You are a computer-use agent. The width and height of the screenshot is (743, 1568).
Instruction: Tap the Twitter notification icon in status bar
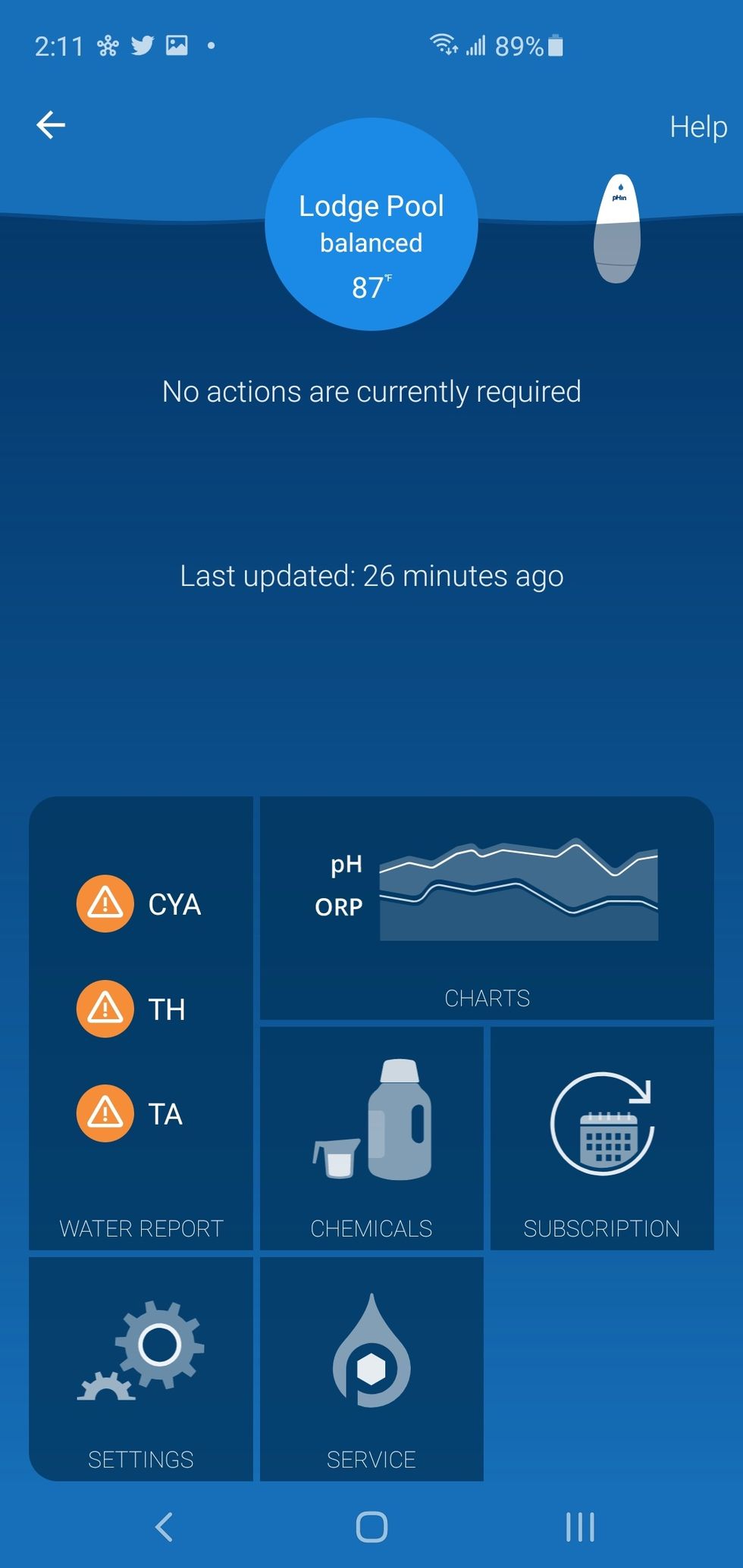point(141,45)
